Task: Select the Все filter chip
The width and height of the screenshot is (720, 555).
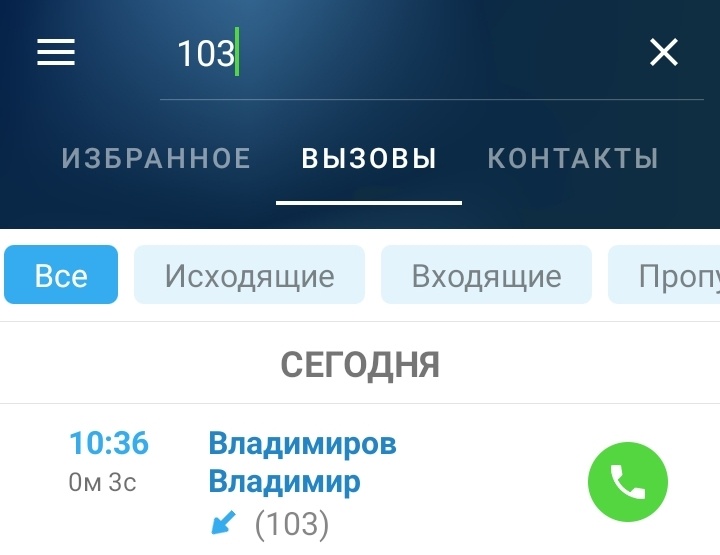Action: 61,275
